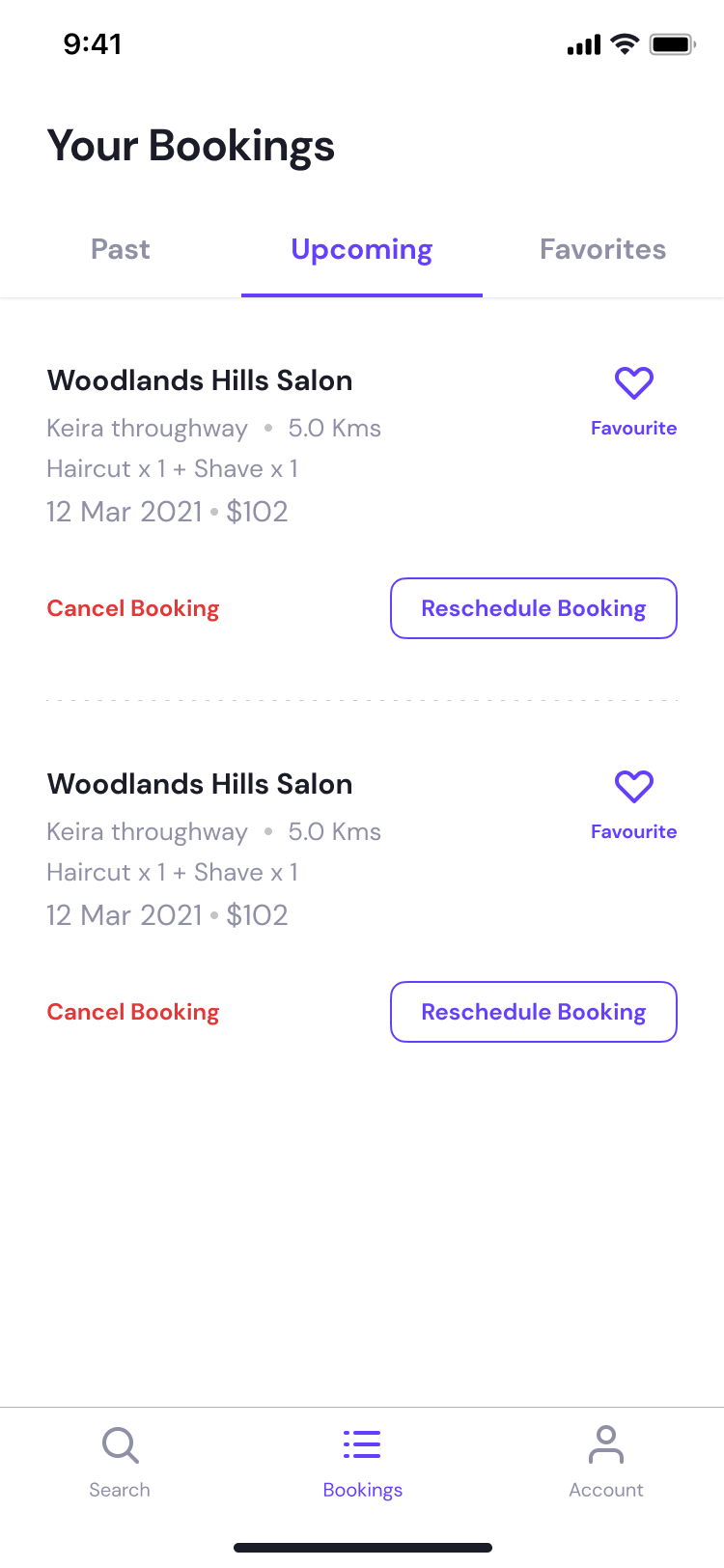Reschedule the first Woodlands Hills Salon booking
Image resolution: width=724 pixels, height=1568 pixels.
point(534,608)
